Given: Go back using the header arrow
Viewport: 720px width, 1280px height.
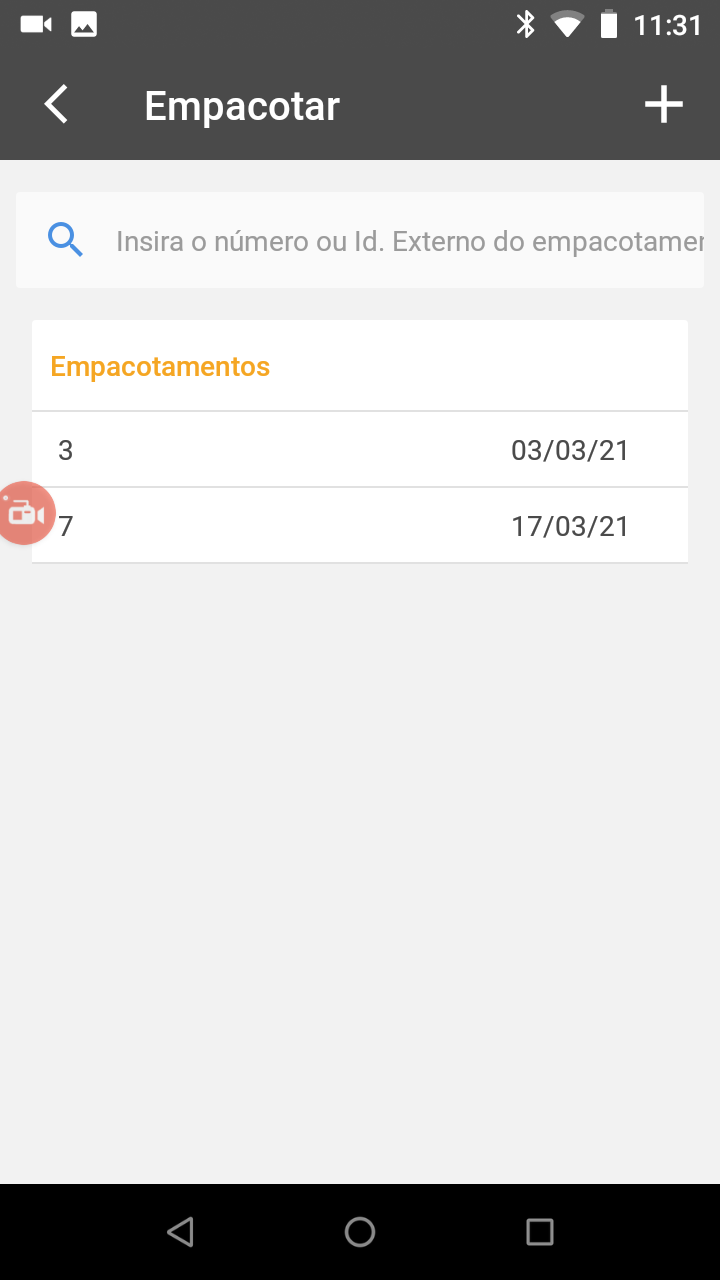Looking at the screenshot, I should pyautogui.click(x=56, y=105).
